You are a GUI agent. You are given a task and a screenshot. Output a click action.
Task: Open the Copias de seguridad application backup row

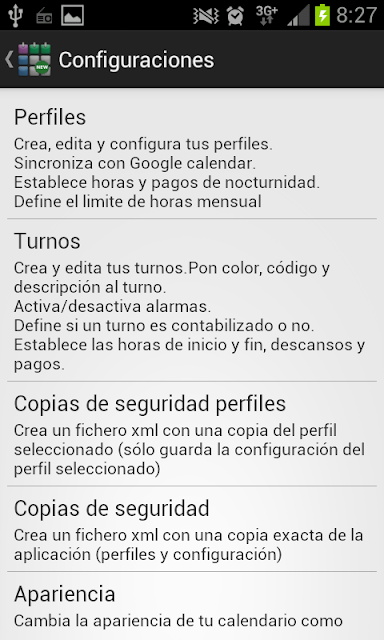pos(192,529)
